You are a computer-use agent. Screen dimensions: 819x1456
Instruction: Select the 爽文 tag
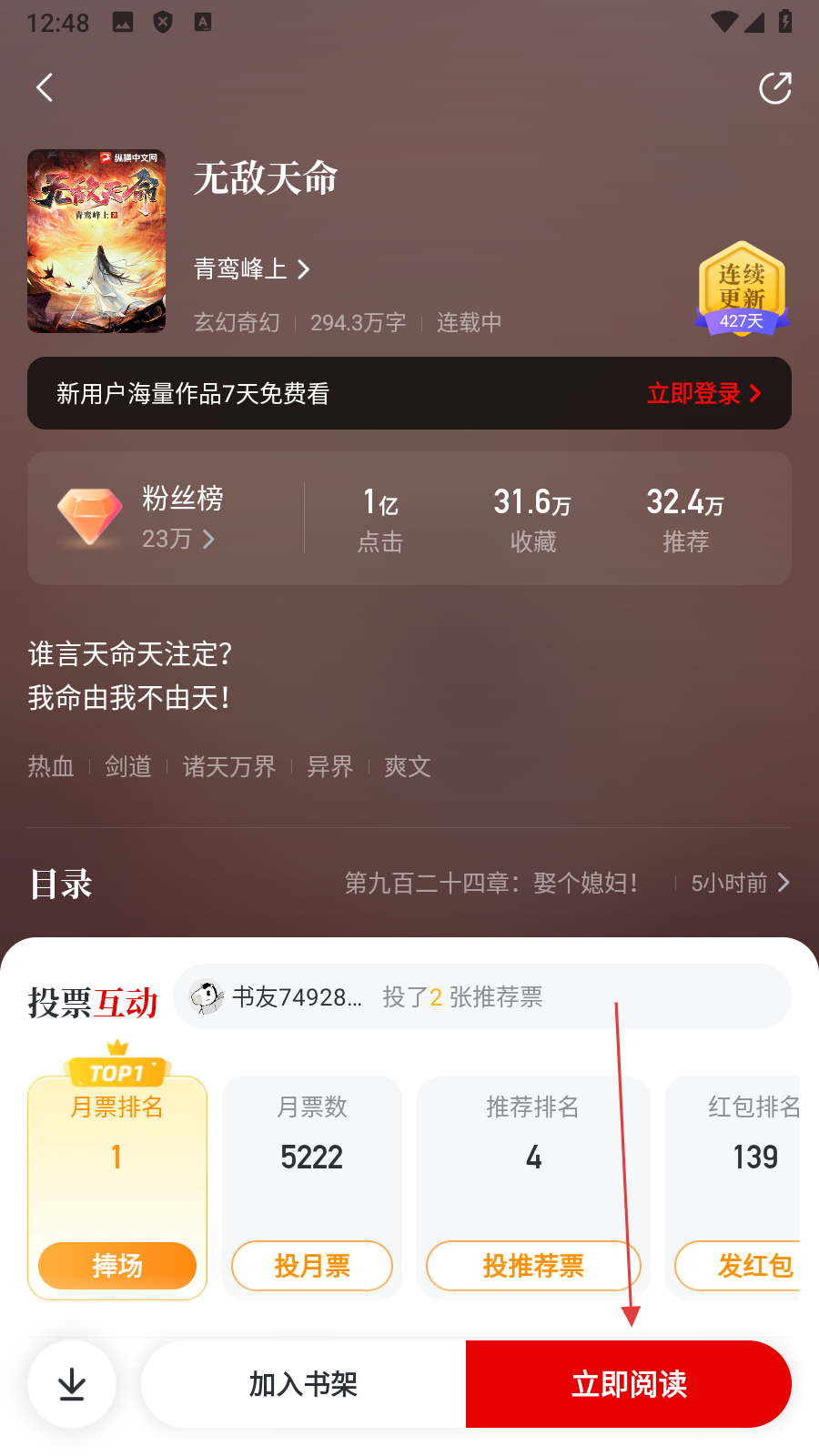coord(408,766)
